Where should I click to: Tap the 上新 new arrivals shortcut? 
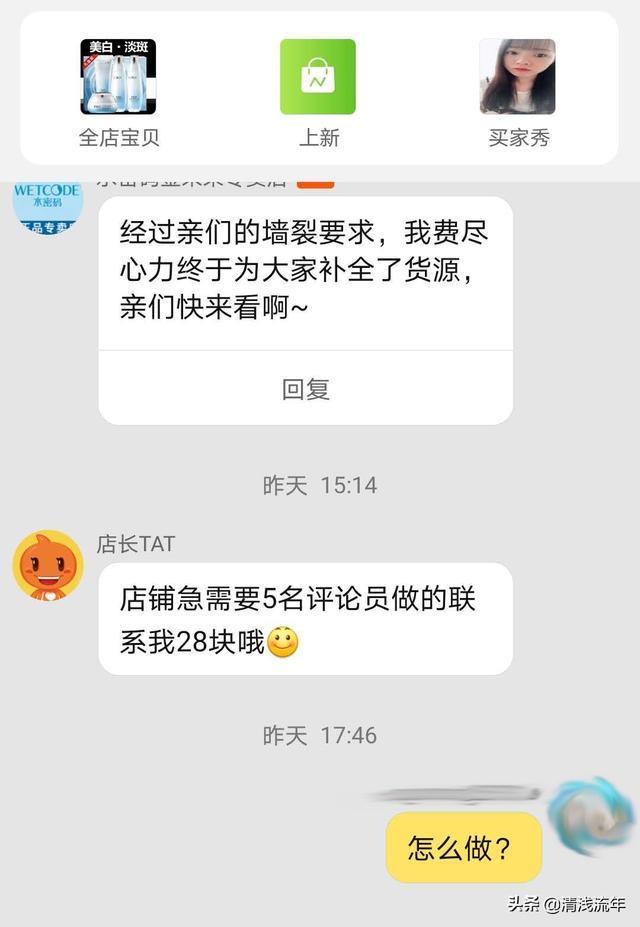[x=318, y=92]
